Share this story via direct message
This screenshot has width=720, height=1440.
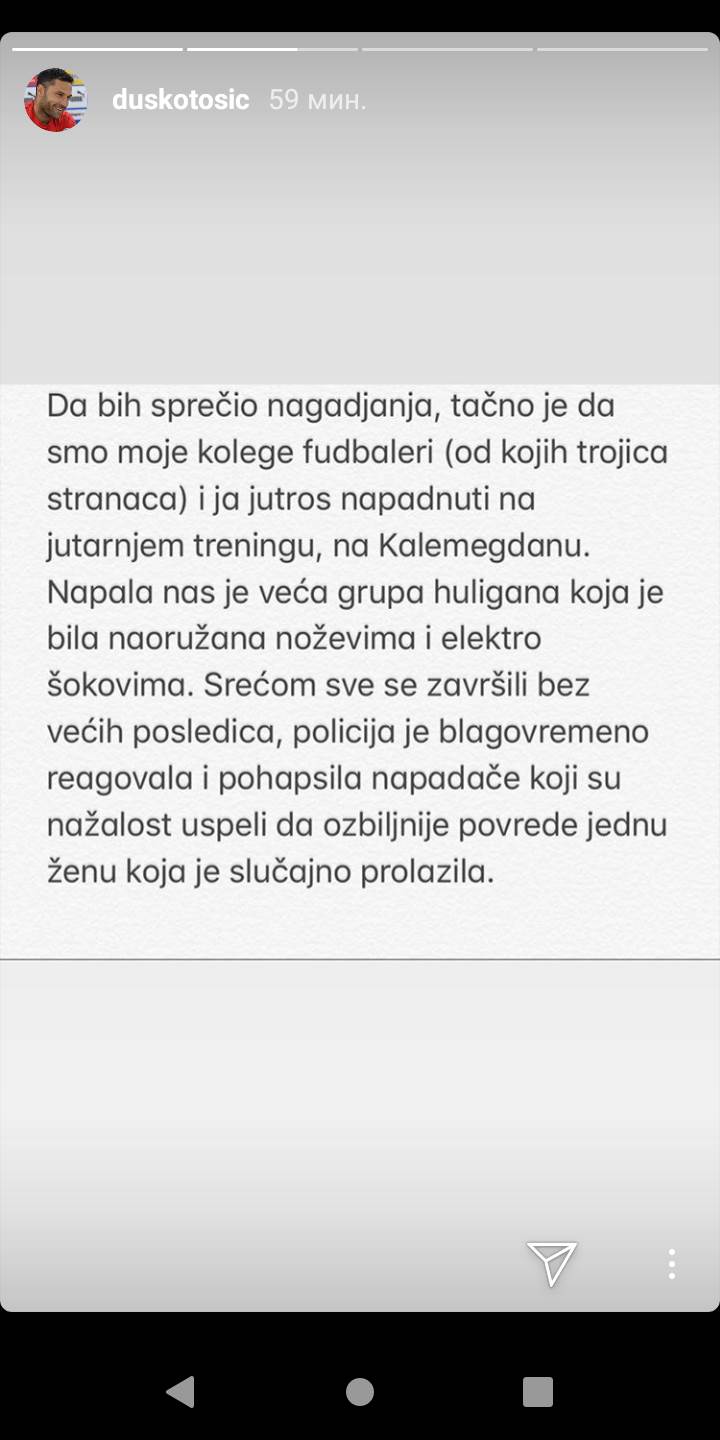pyautogui.click(x=552, y=1264)
